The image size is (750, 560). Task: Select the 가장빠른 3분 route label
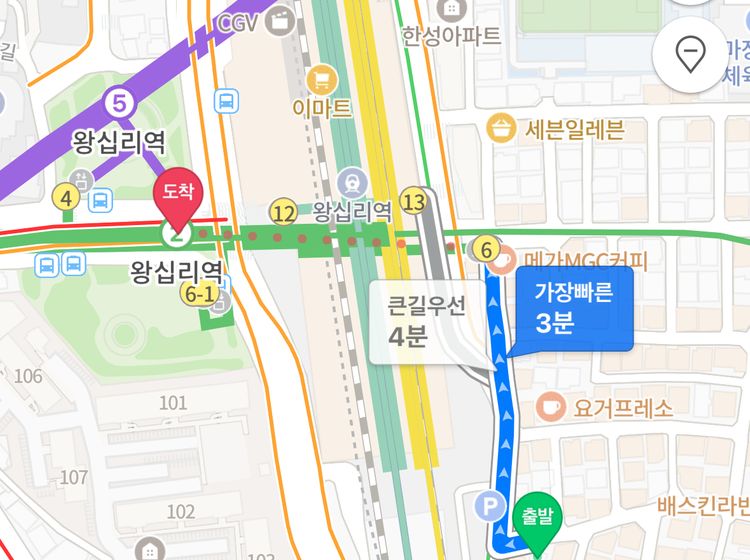[573, 310]
